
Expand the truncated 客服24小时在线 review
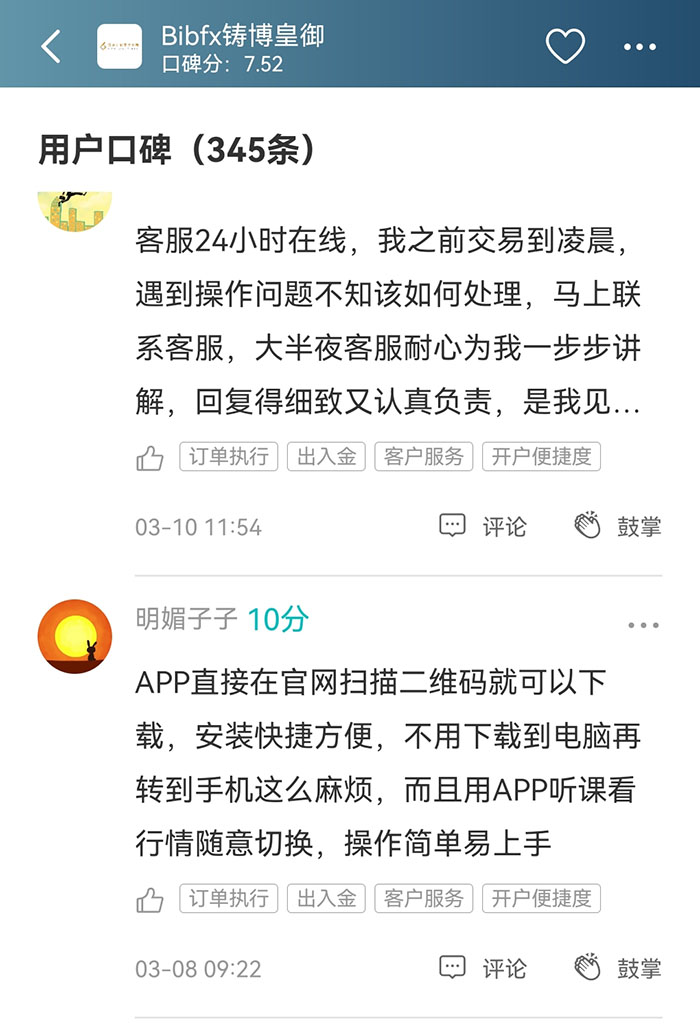(x=388, y=403)
